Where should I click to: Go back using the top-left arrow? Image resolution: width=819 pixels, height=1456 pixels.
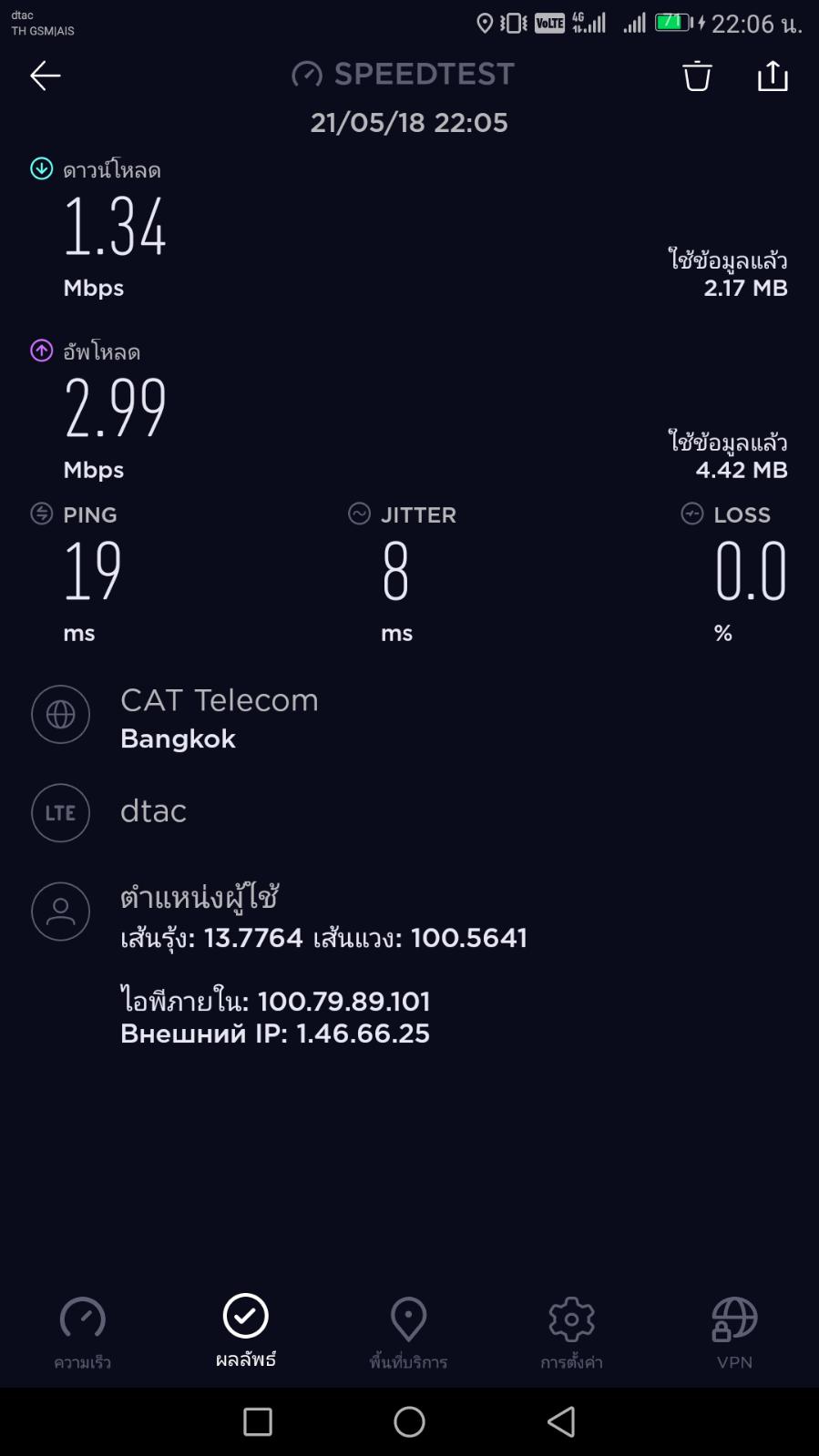(45, 76)
